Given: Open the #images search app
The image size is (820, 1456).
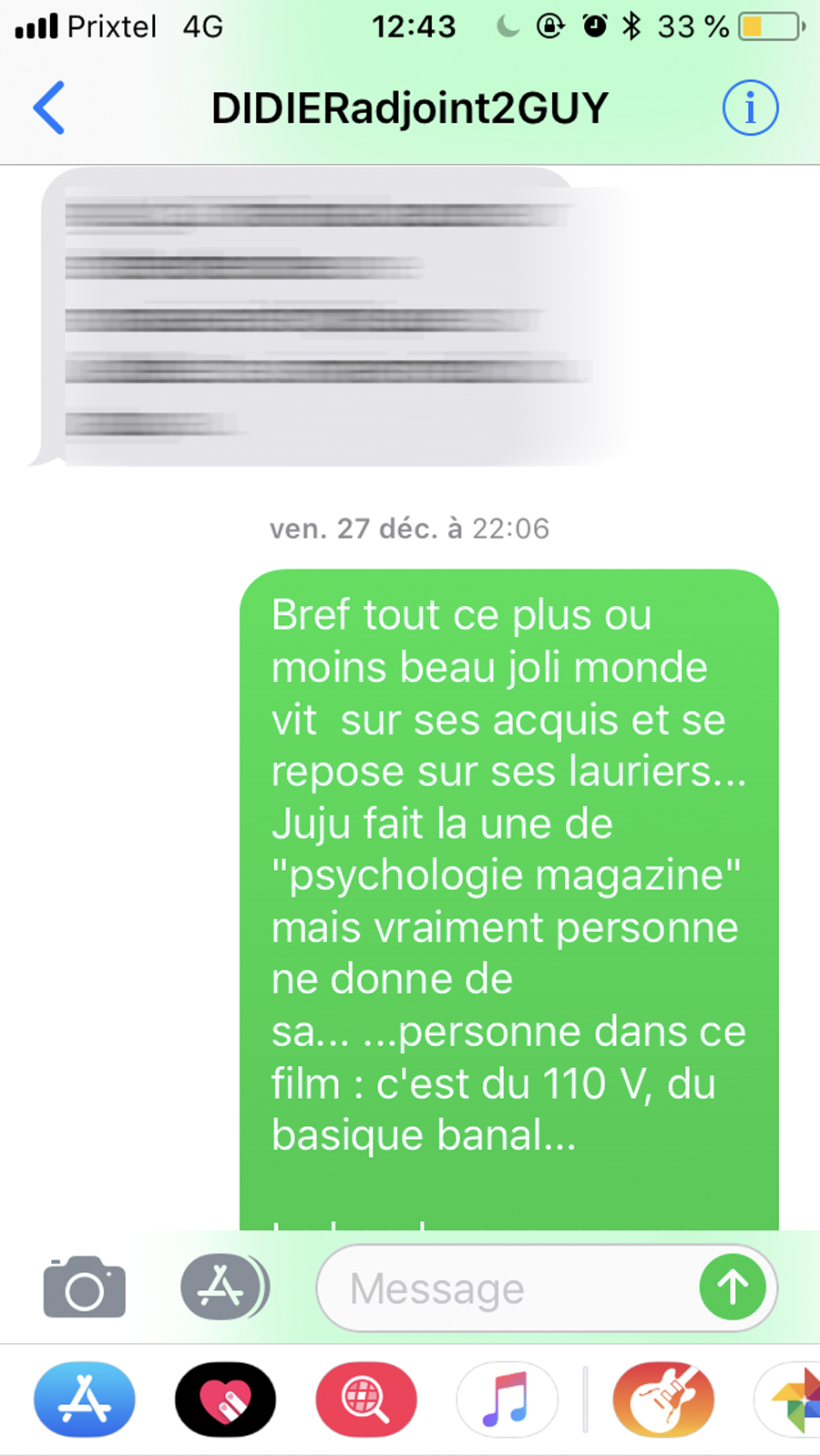Looking at the screenshot, I should pos(366,1399).
